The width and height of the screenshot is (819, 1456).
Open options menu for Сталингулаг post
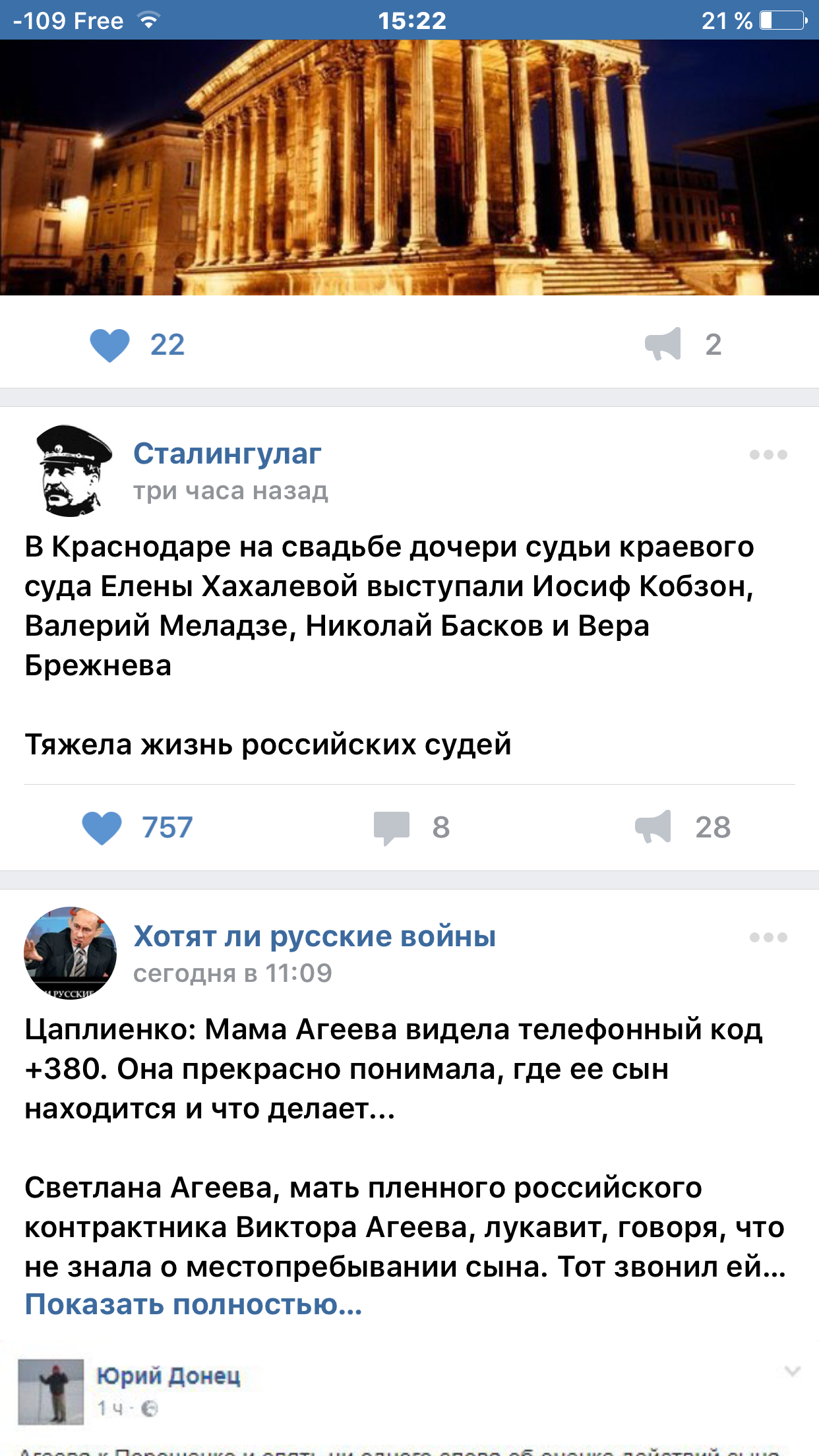coord(768,455)
